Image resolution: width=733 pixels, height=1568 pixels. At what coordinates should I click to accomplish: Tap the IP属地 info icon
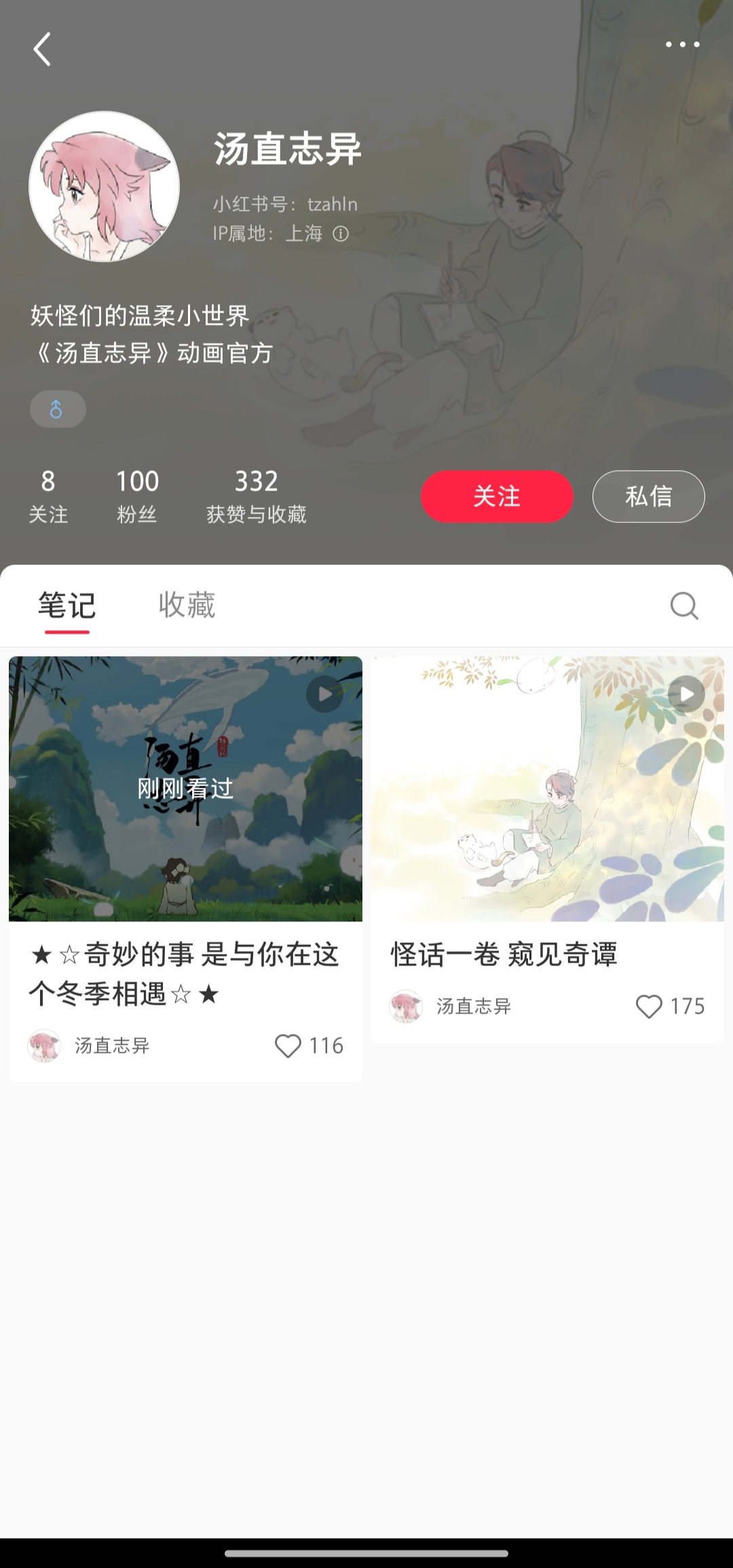point(341,234)
